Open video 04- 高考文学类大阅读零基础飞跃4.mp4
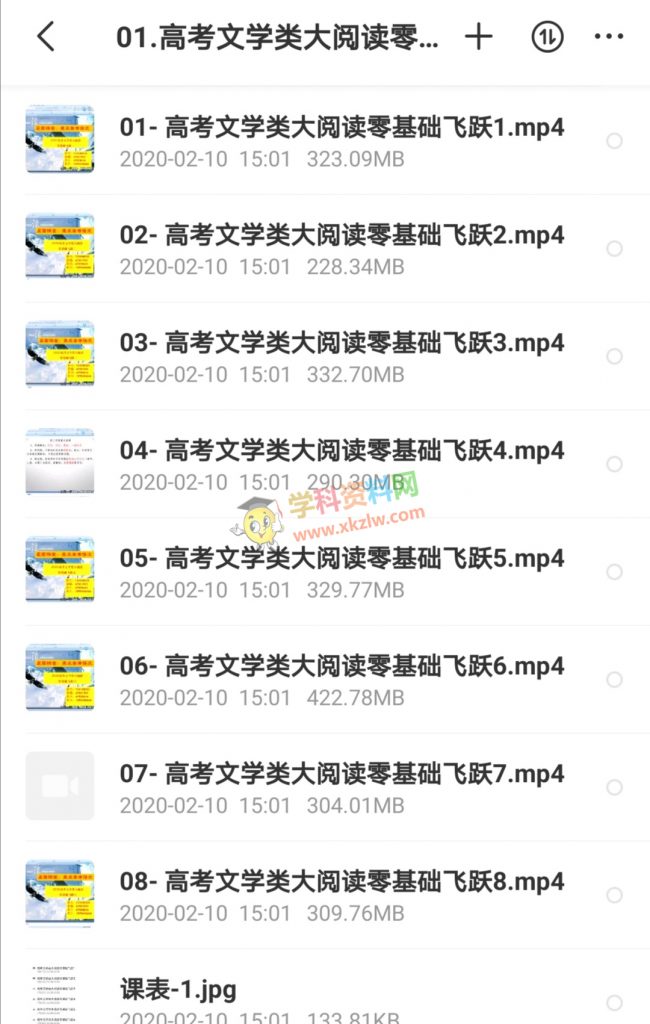 pos(341,451)
